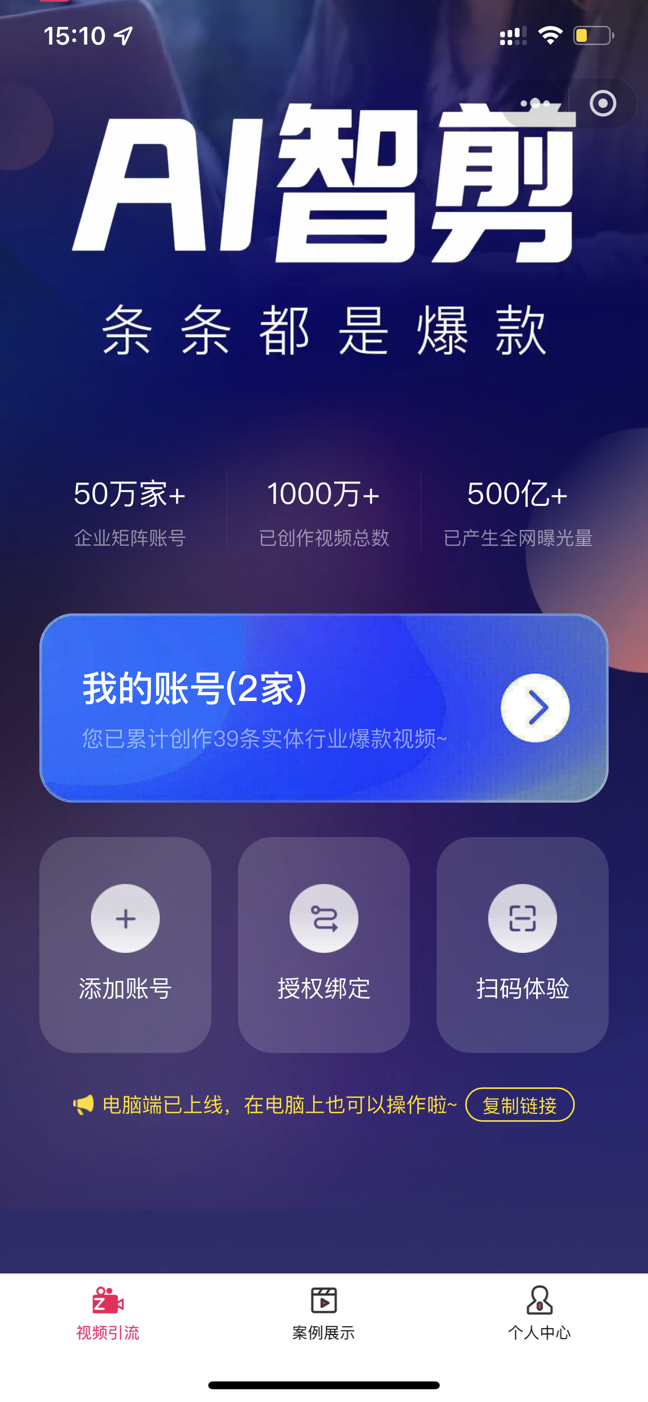Open the 我的账号(2家) card
Viewport: 648px width, 1402px height.
point(323,708)
